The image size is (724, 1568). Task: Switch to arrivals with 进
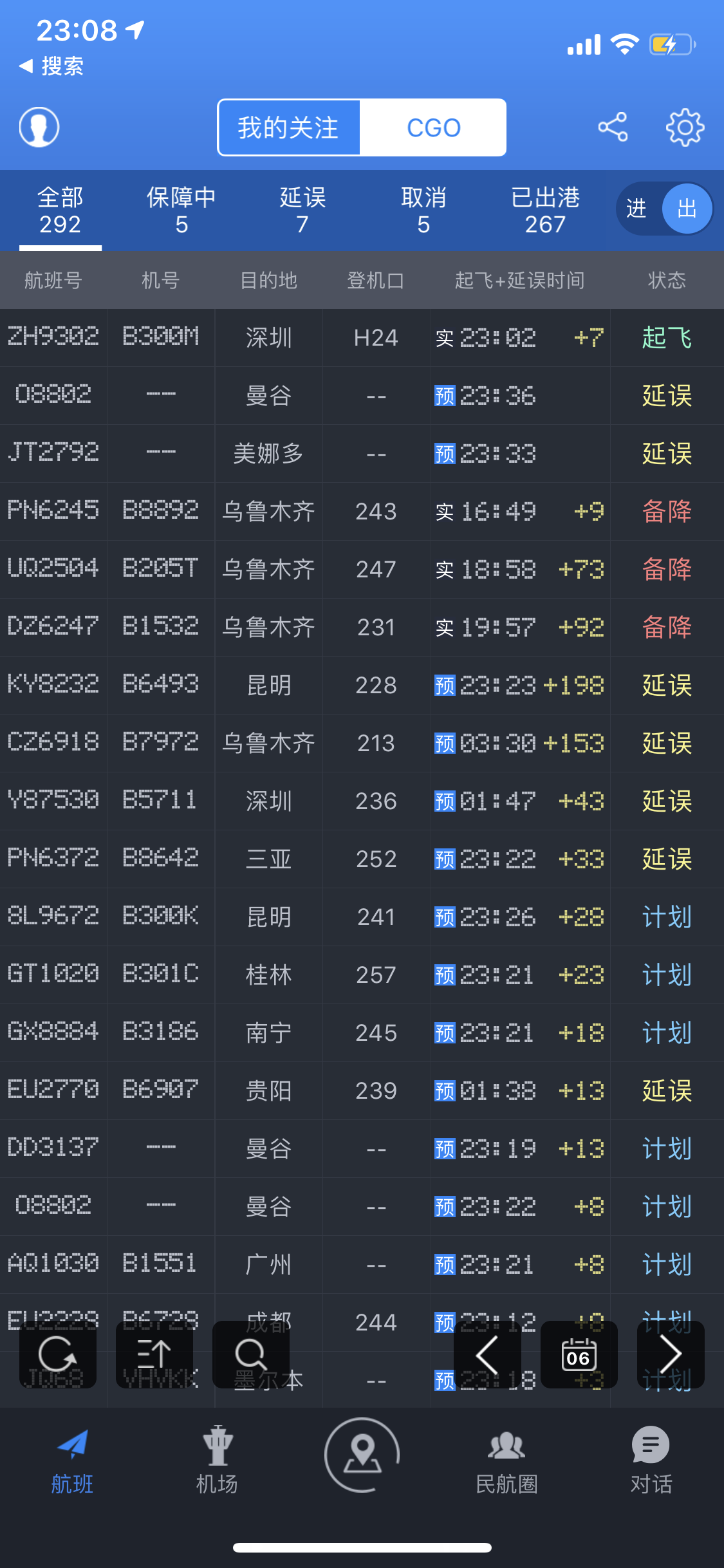pyautogui.click(x=637, y=209)
